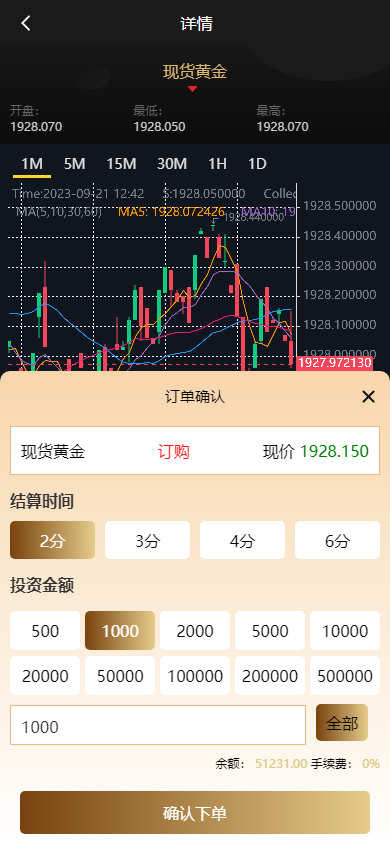Tap the investment amount input field
The width and height of the screenshot is (390, 844).
158,725
